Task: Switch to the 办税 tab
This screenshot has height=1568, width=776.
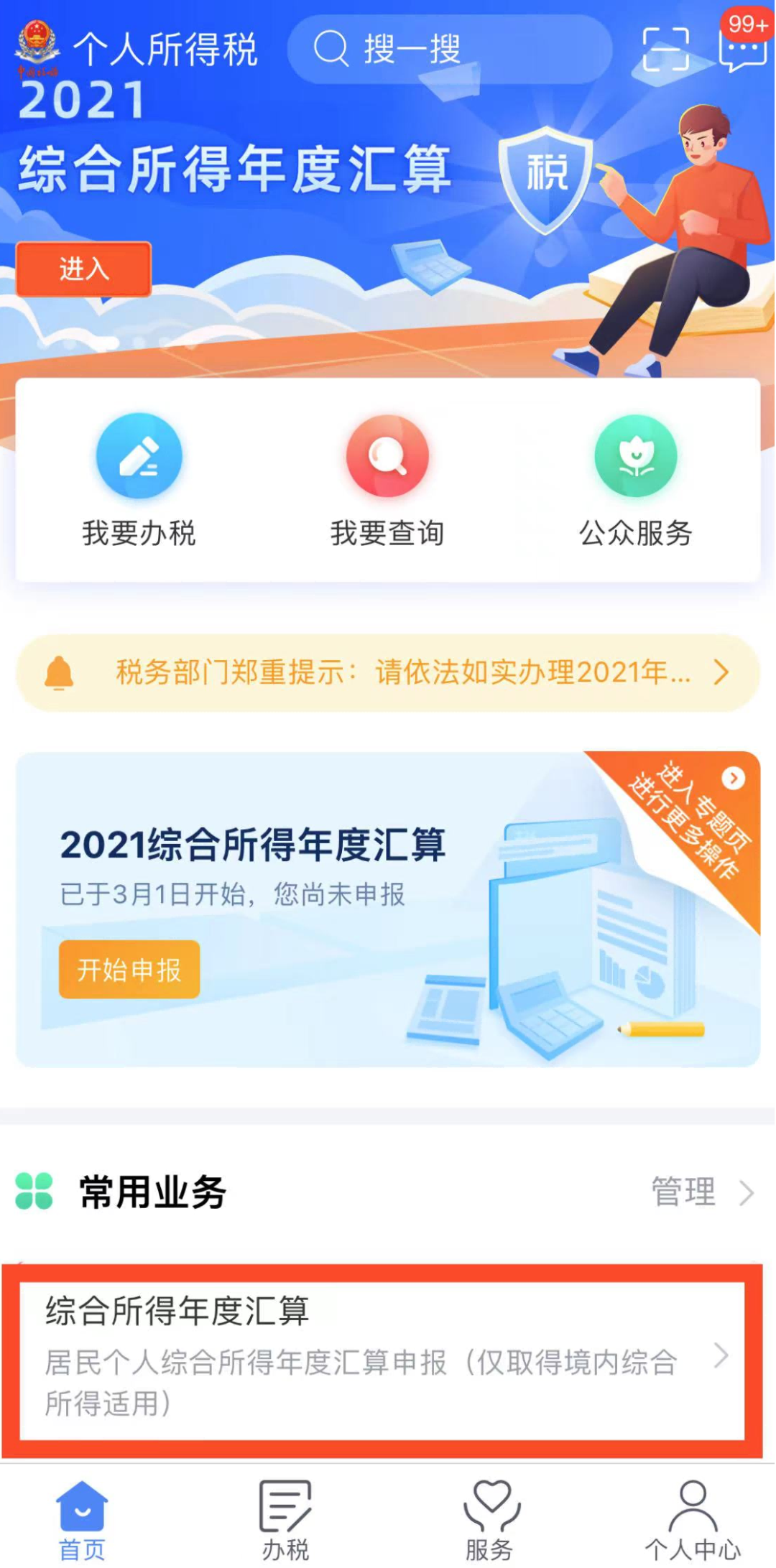Action: click(285, 1520)
